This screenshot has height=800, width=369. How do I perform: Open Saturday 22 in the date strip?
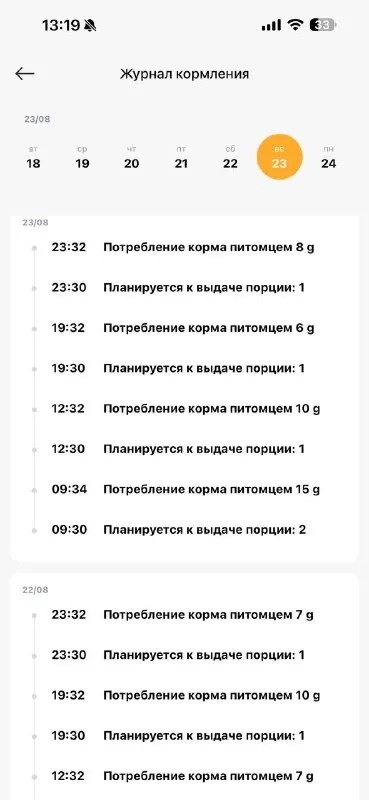pyautogui.click(x=230, y=158)
